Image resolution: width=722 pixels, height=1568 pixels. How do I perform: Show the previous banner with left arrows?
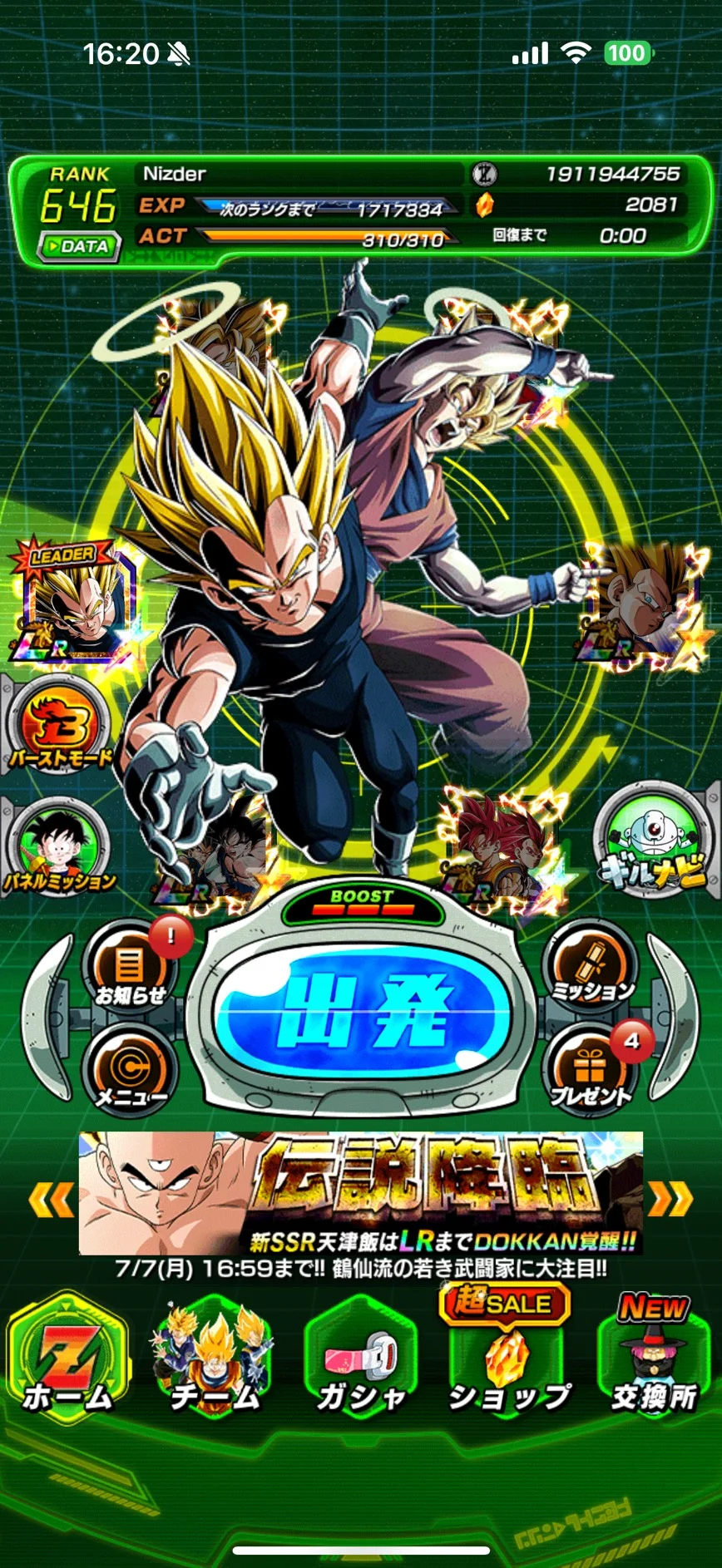point(52,1200)
